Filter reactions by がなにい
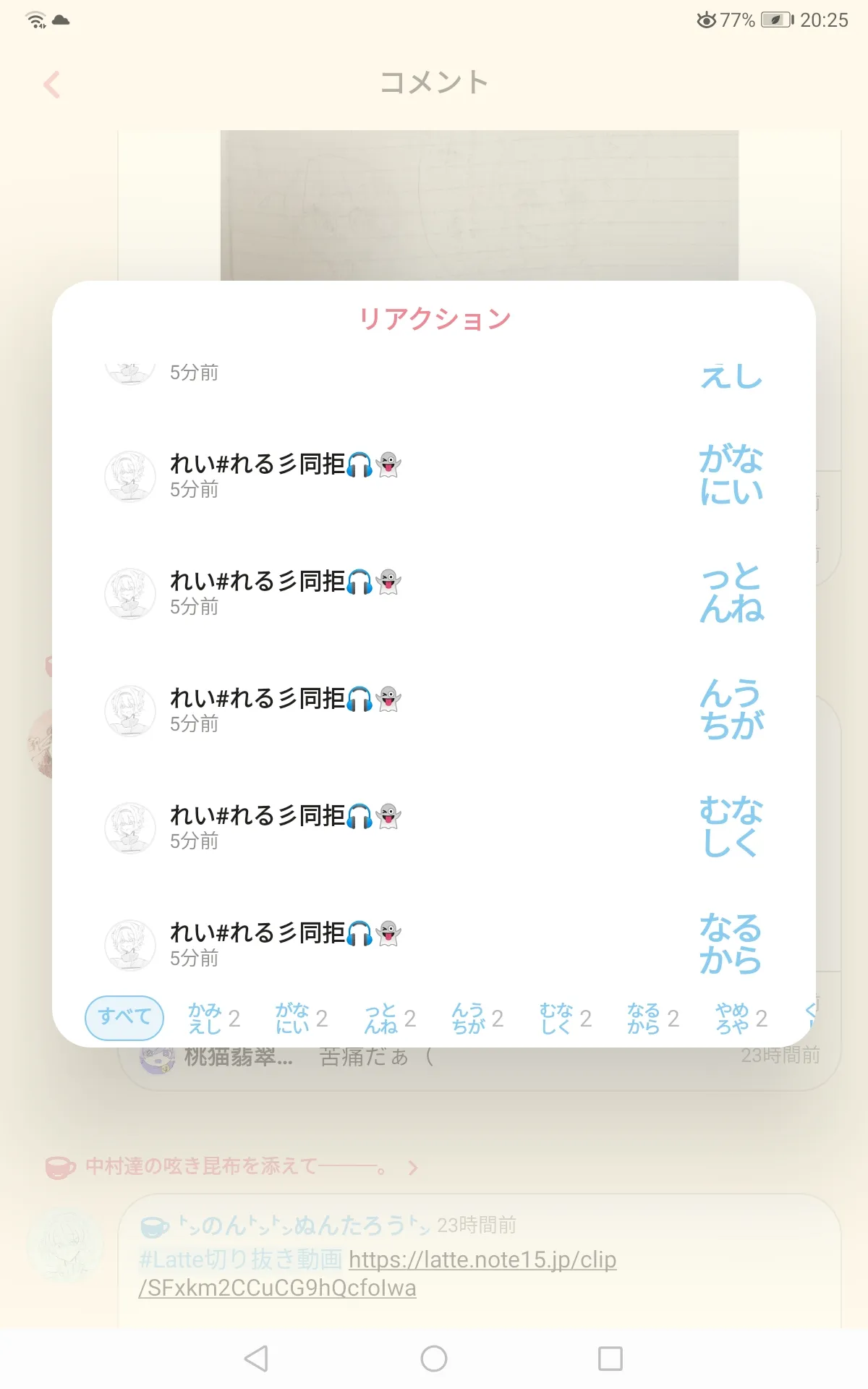 point(302,1018)
